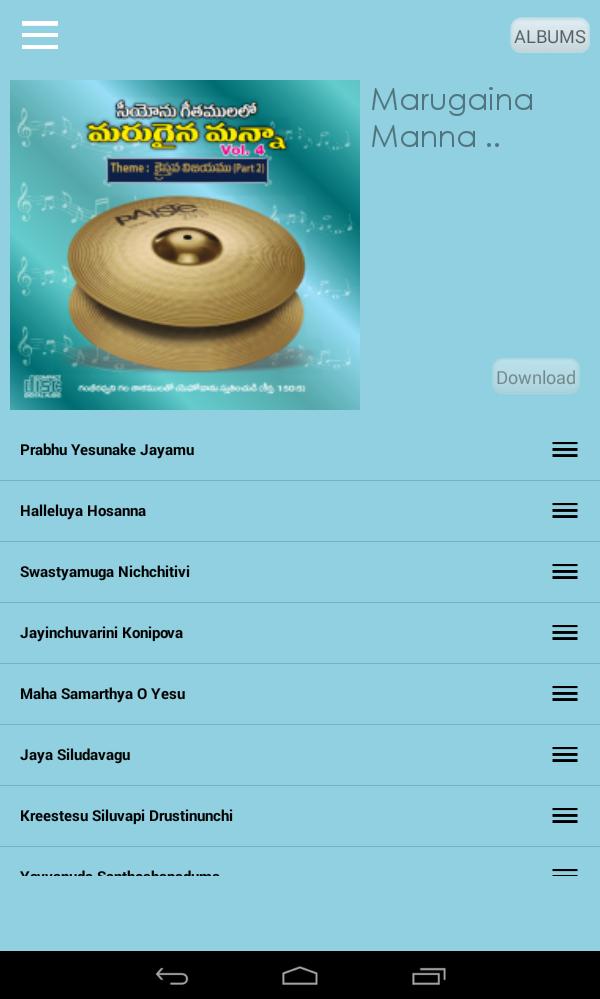
Task: Select the song Jayinchuvarini Konipova
Action: click(x=101, y=633)
